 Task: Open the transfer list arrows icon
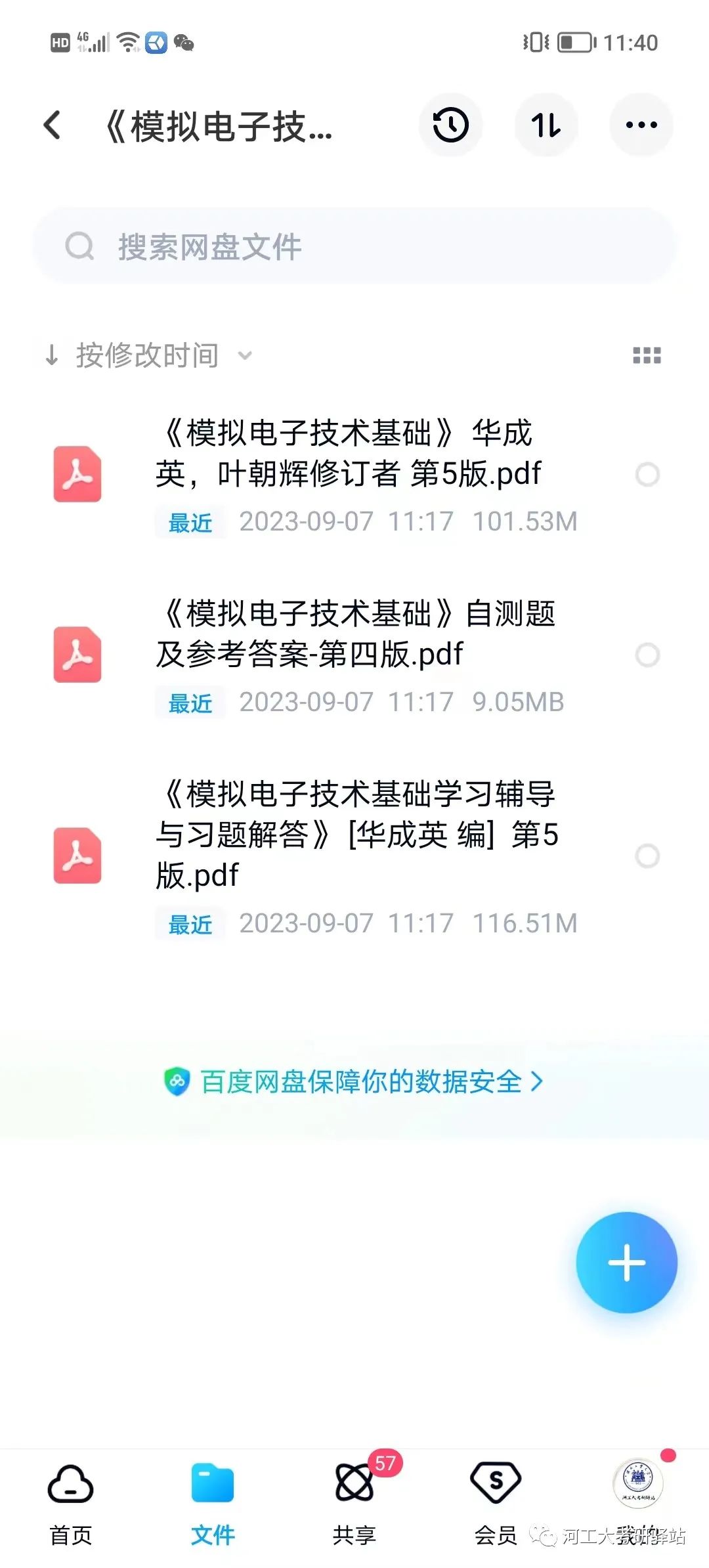[x=546, y=125]
